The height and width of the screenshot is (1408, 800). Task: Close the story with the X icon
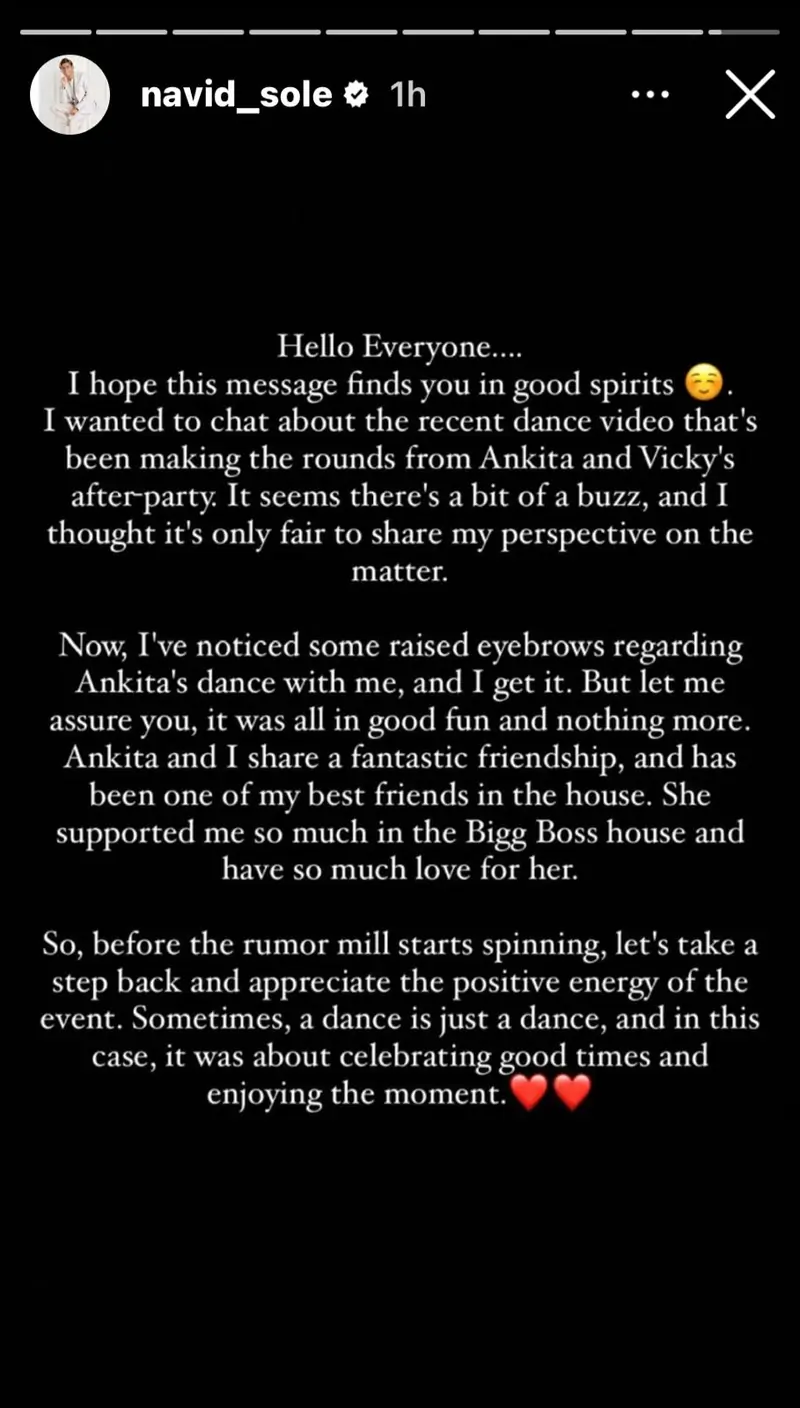(751, 94)
